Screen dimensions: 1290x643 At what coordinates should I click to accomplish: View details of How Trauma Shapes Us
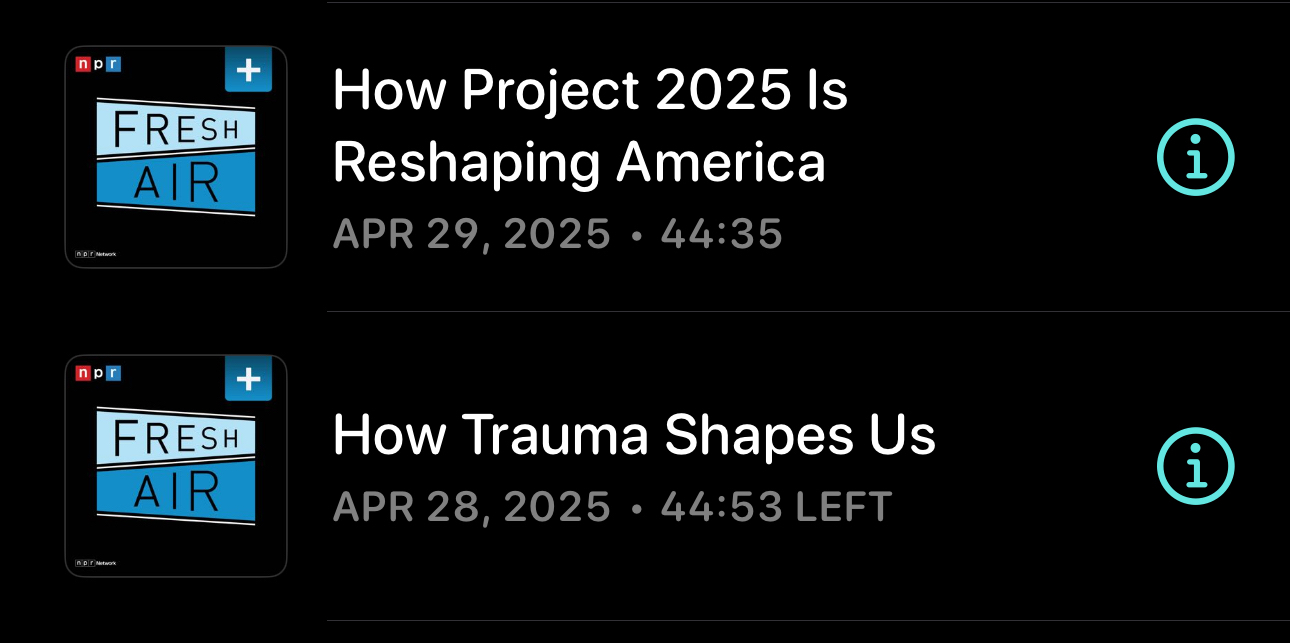[x=1196, y=466]
